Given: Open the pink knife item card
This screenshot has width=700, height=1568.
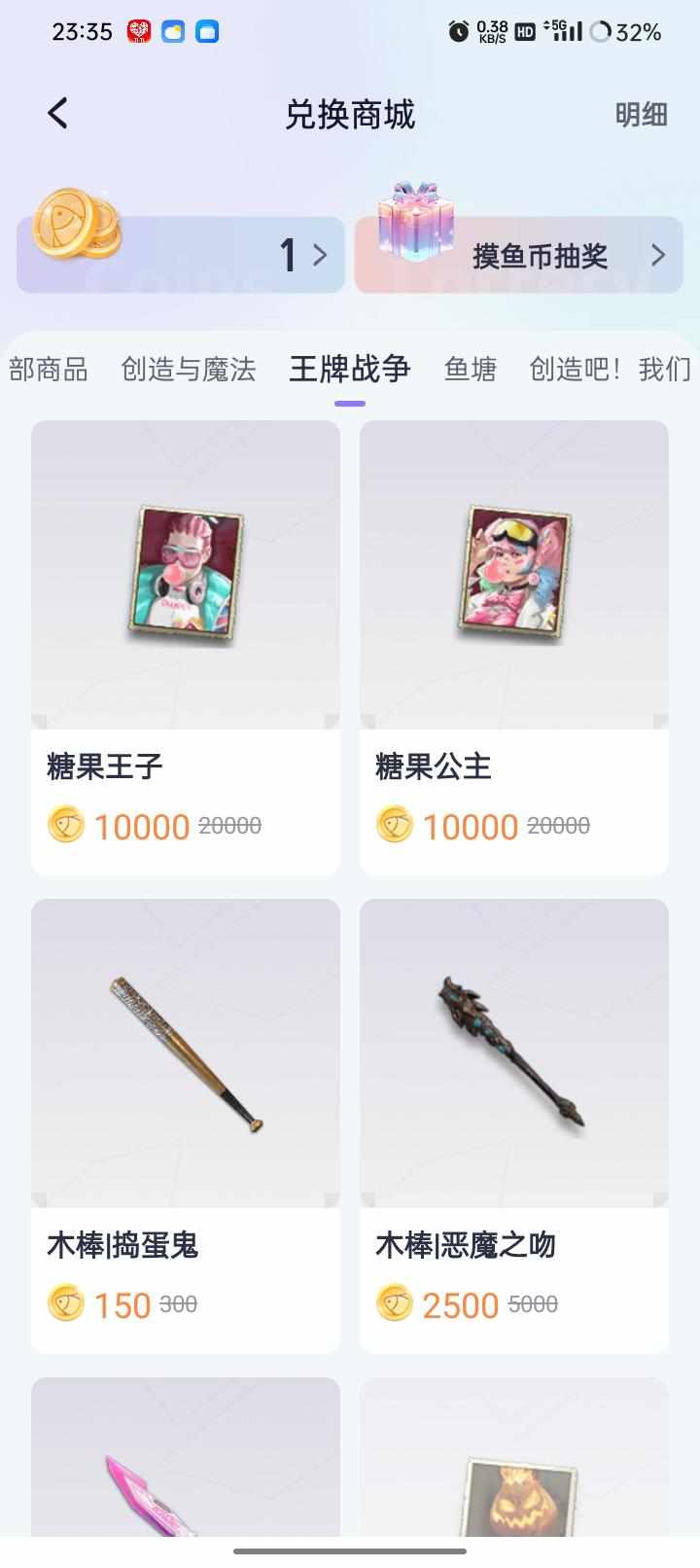Looking at the screenshot, I should (186, 1469).
